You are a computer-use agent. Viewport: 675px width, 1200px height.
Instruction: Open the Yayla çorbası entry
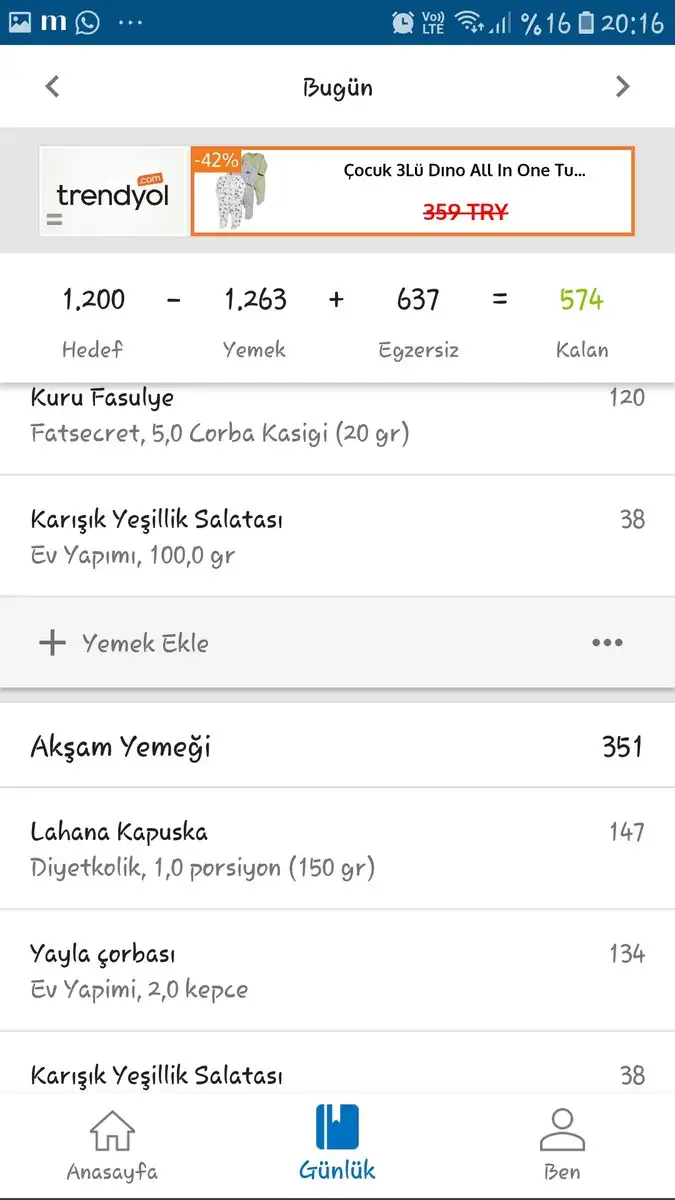[x=337, y=970]
